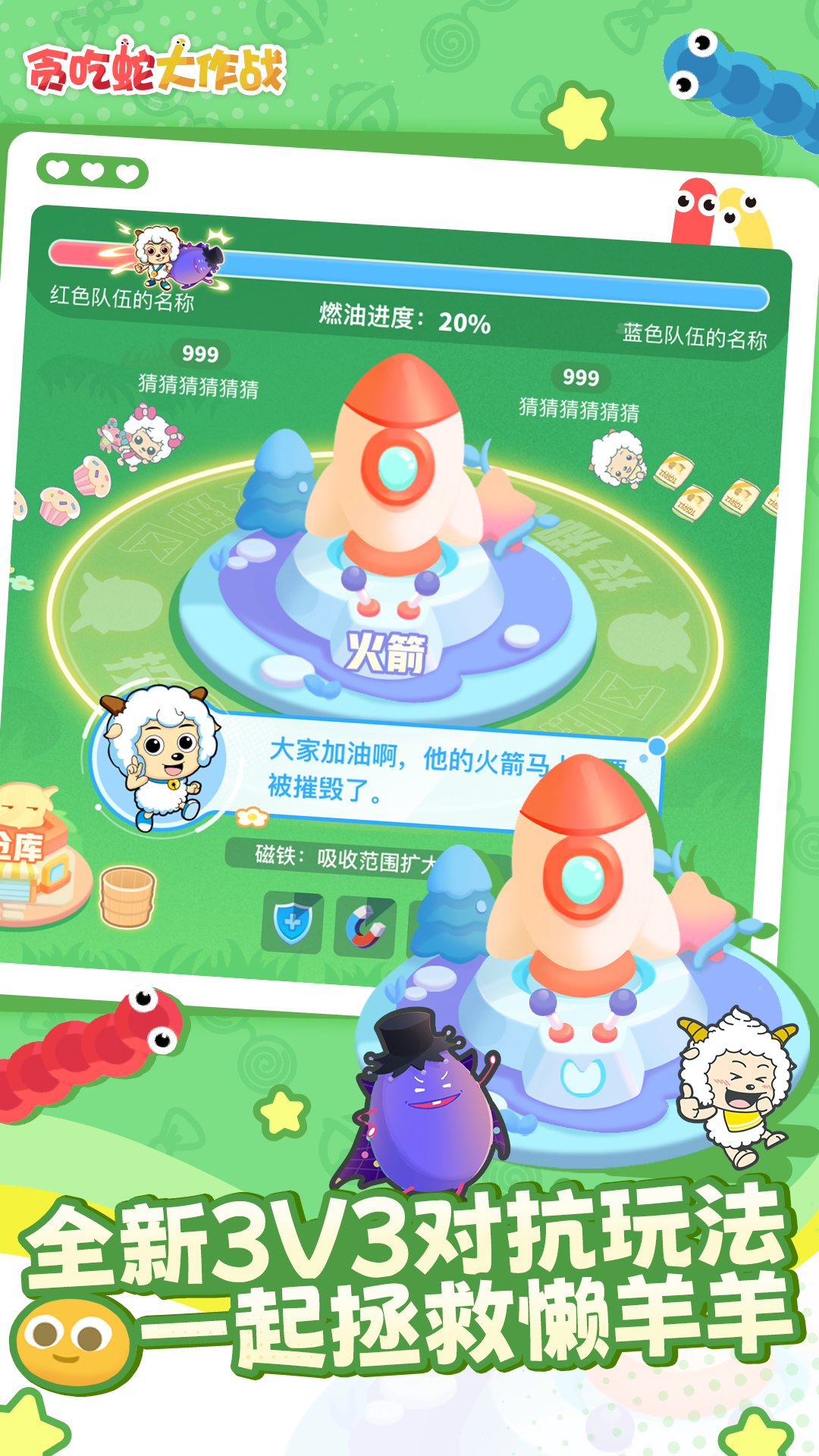Toggle the middle heart in the window bar
Viewport: 819px width, 1456px height.
(91, 171)
